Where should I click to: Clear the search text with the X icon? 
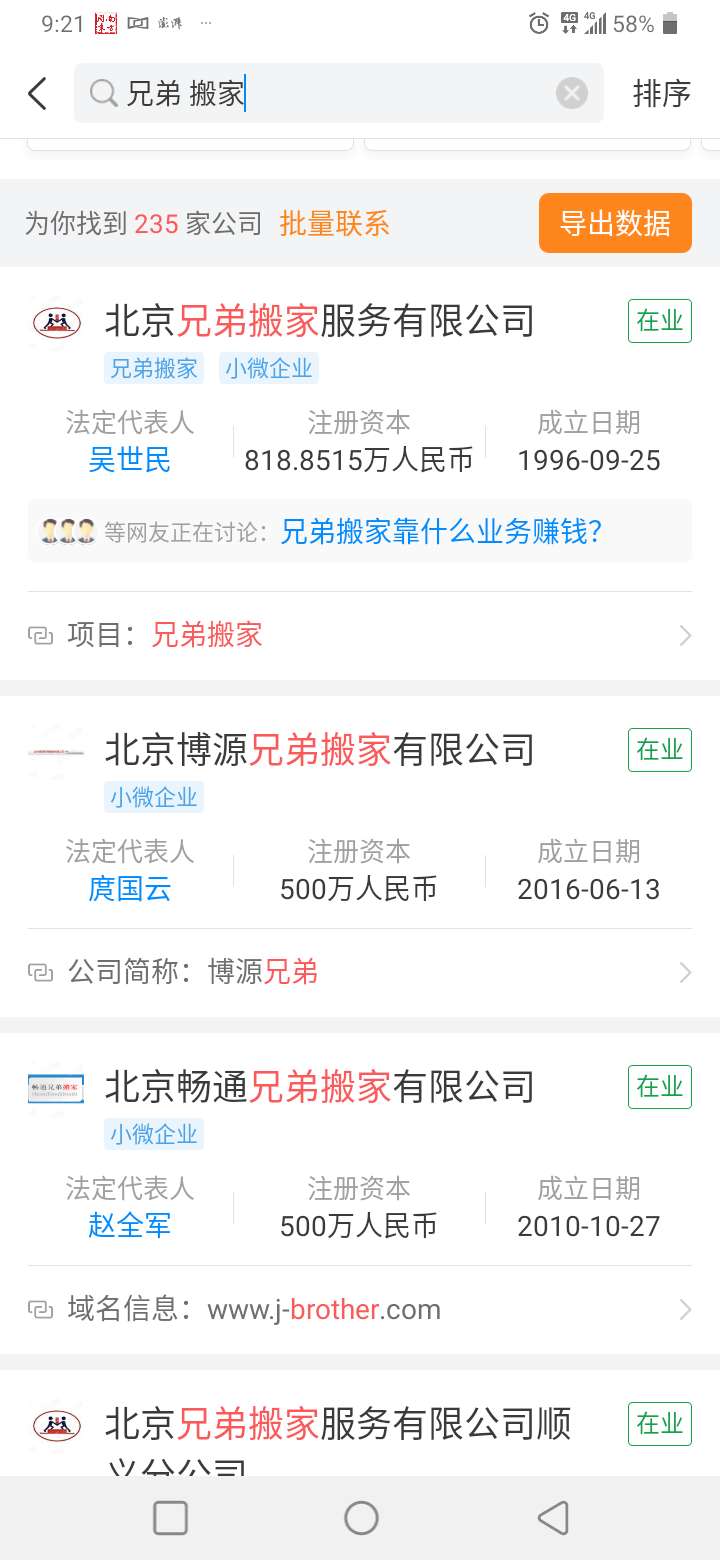(x=571, y=94)
